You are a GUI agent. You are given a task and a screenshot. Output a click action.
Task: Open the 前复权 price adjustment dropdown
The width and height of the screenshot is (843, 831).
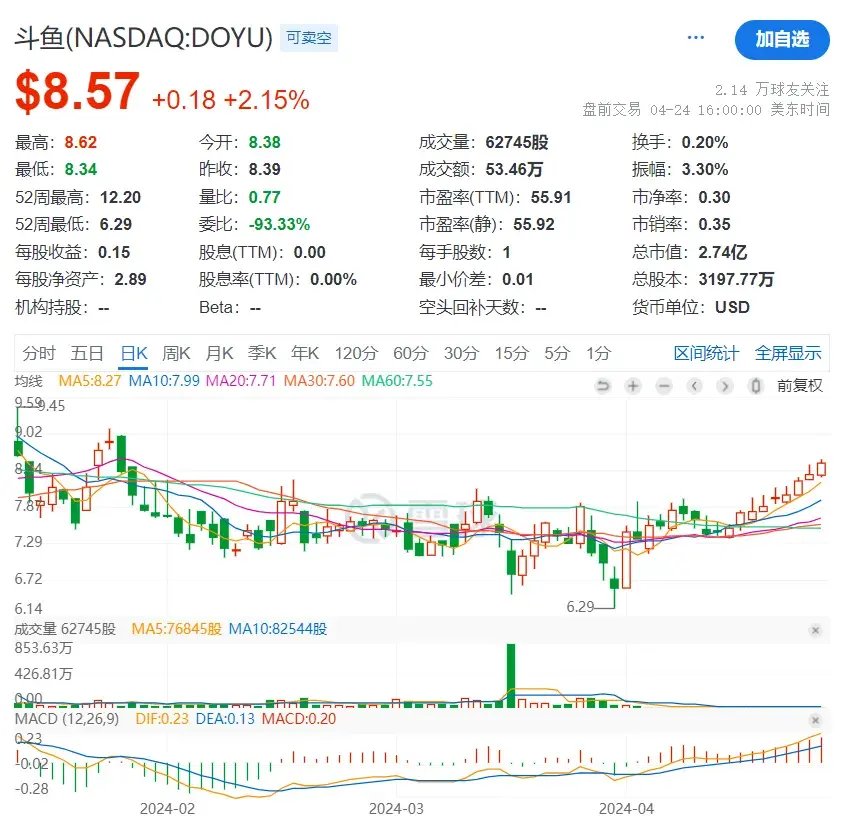[x=799, y=385]
